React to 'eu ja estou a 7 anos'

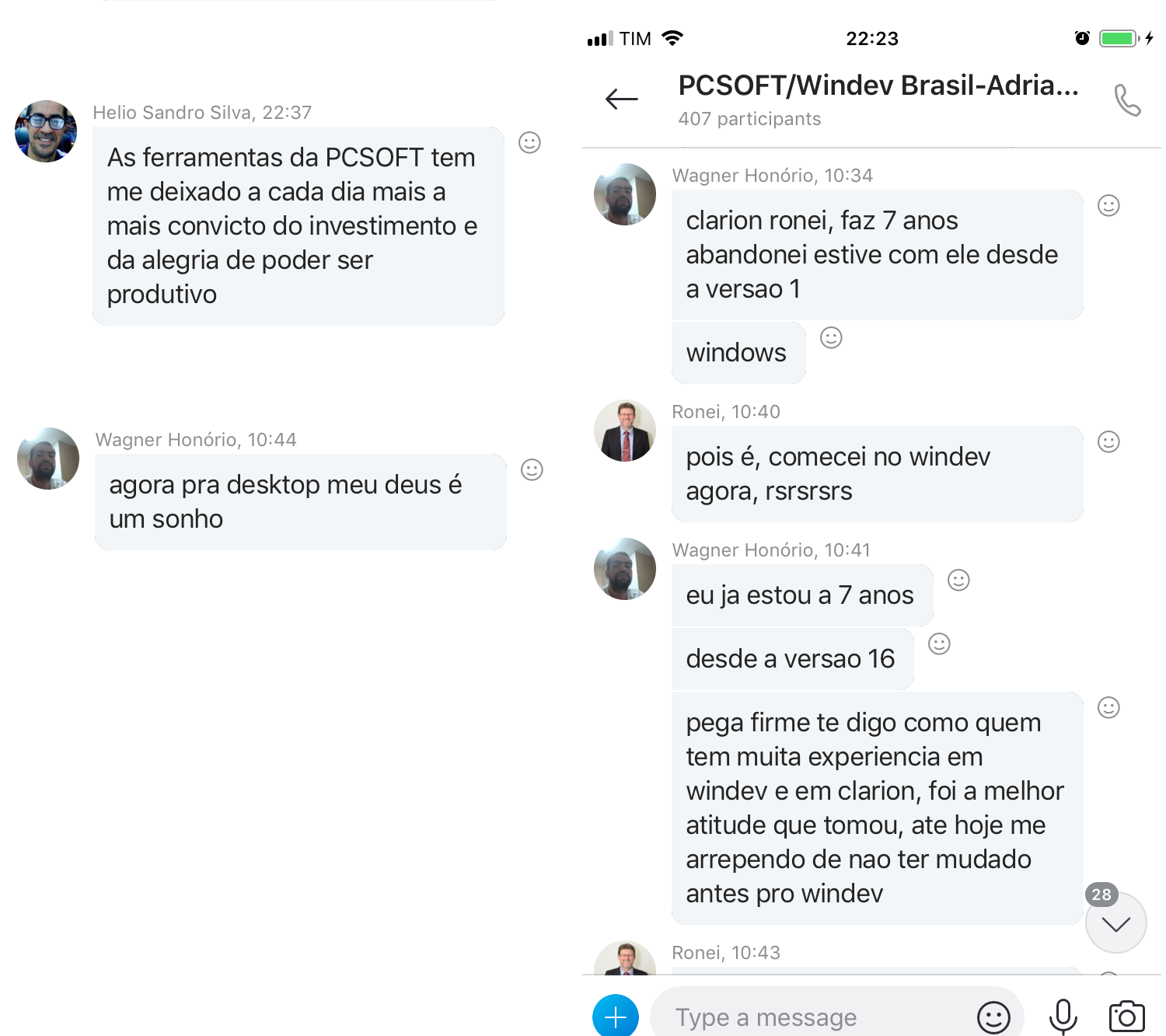tap(958, 581)
